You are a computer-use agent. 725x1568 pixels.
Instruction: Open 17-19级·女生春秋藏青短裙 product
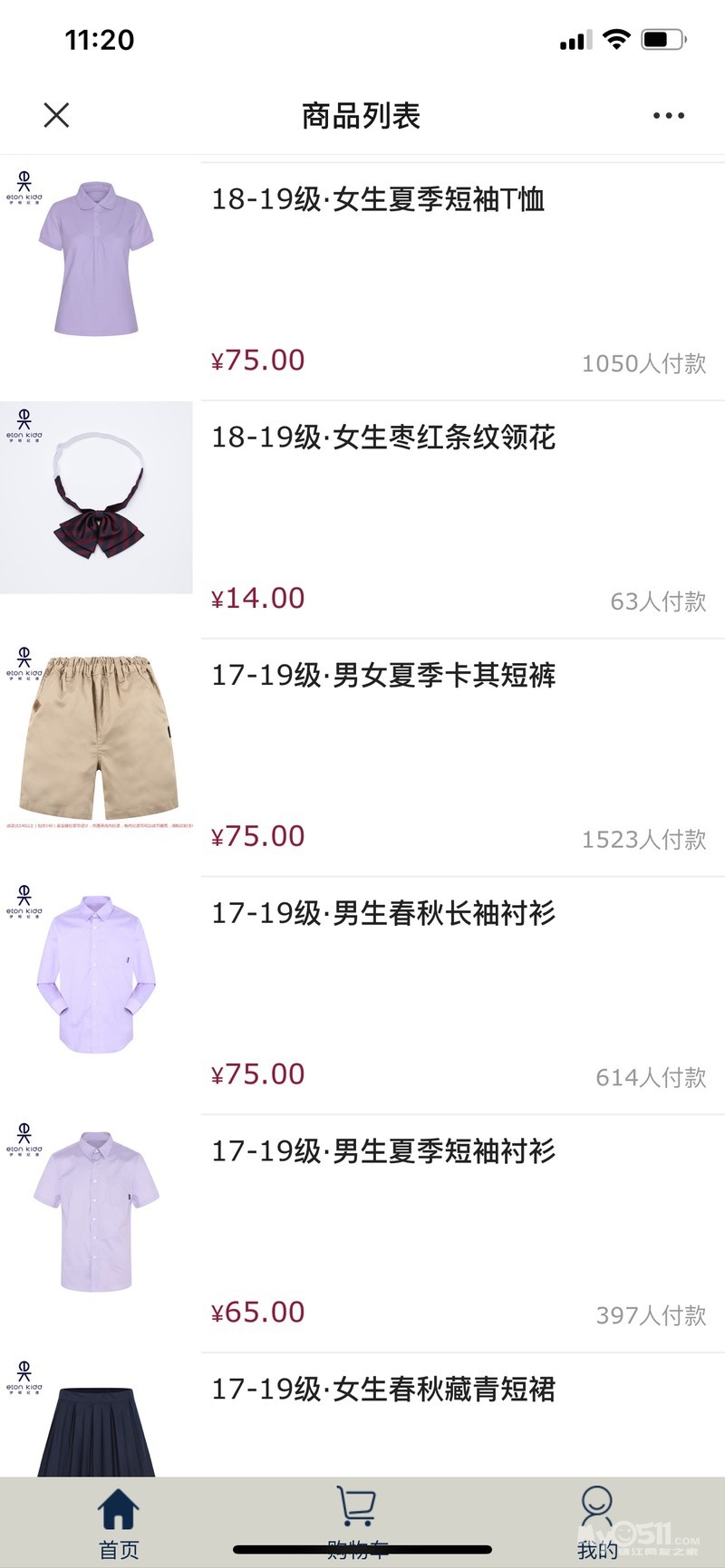pos(383,1390)
